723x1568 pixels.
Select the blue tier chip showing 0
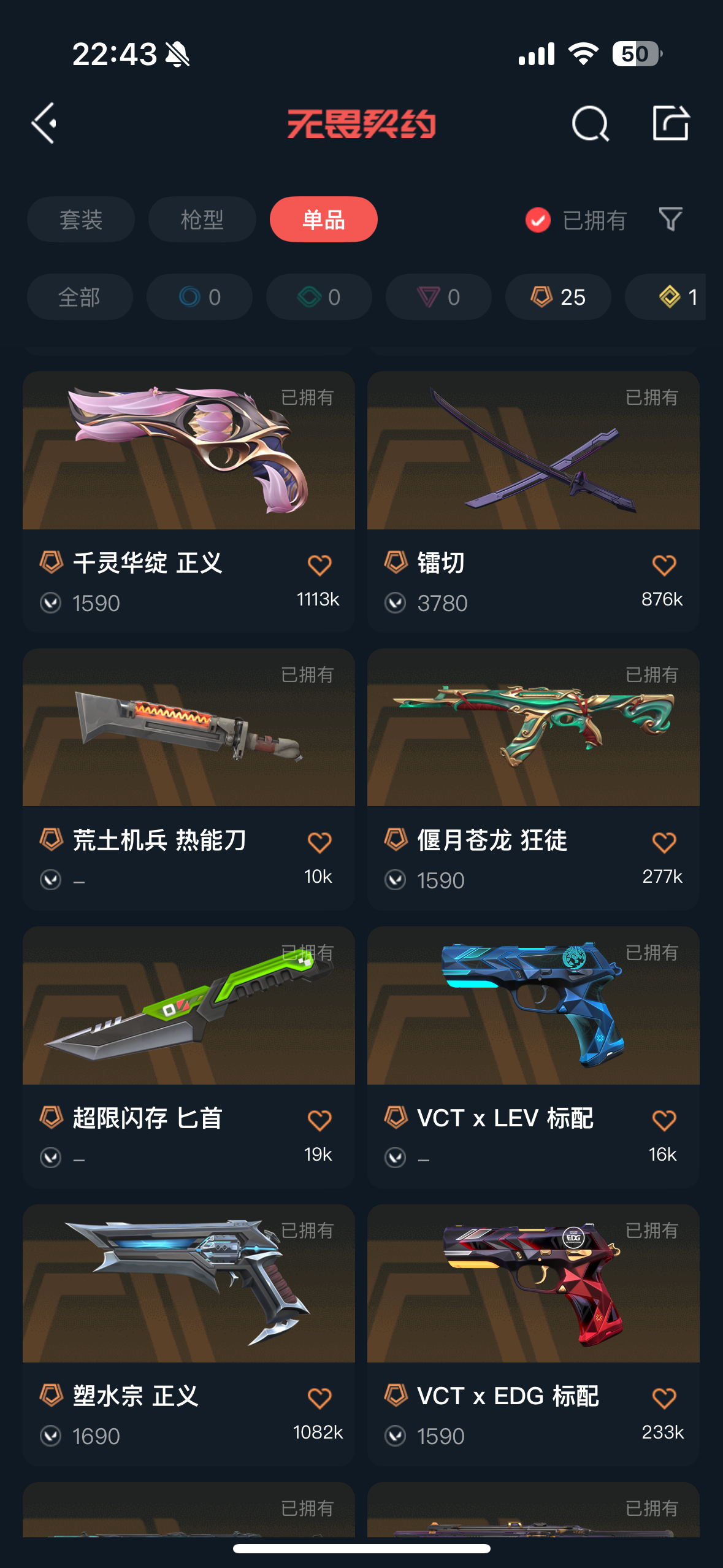[x=199, y=297]
